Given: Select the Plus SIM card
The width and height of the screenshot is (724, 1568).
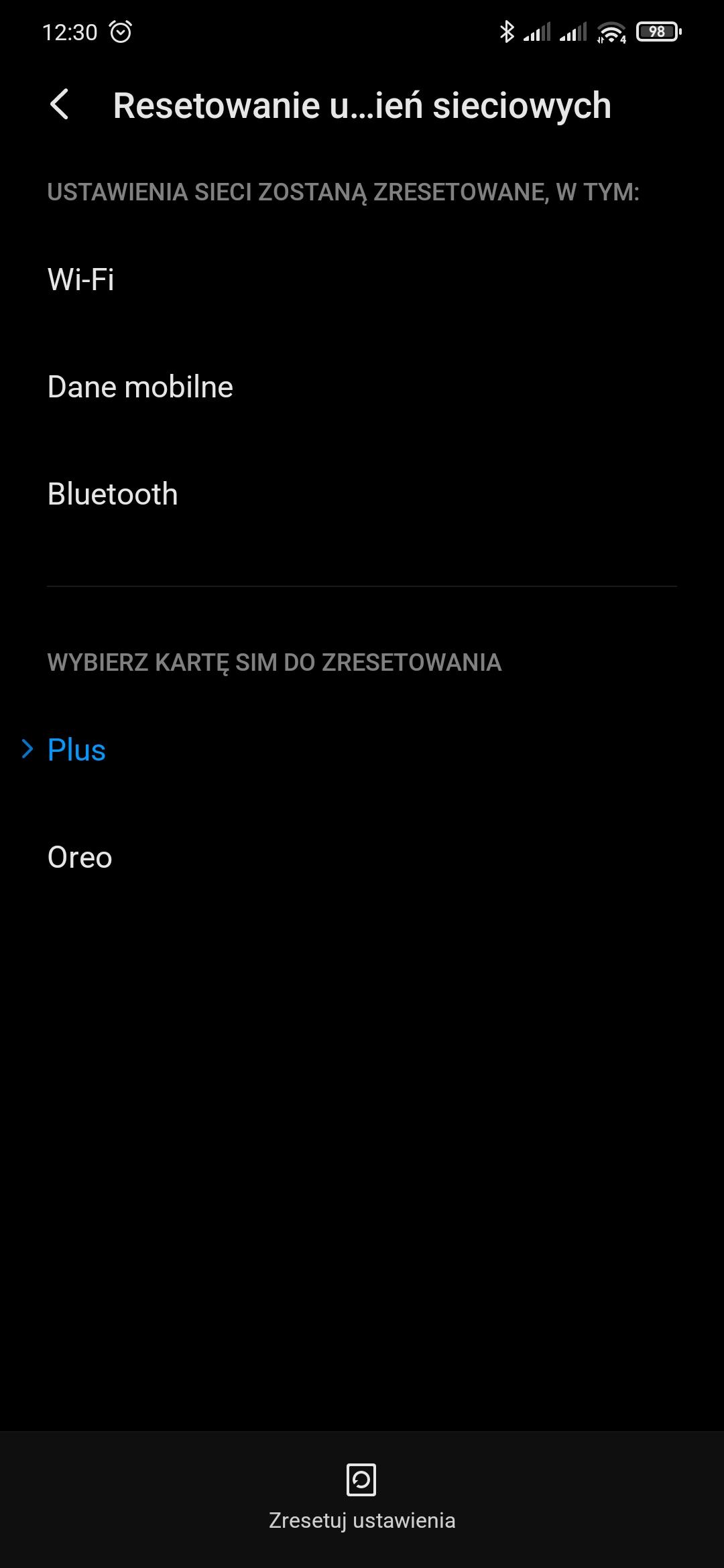Looking at the screenshot, I should (77, 750).
